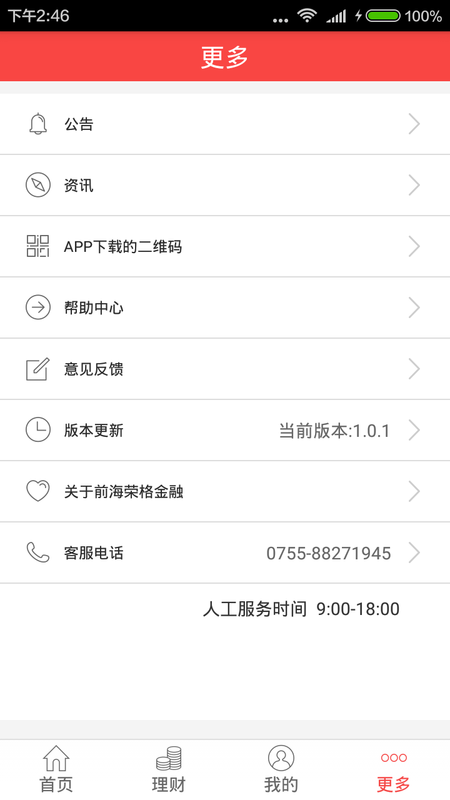Open the 资讯 news row
The height and width of the screenshot is (800, 450).
pyautogui.click(x=225, y=185)
